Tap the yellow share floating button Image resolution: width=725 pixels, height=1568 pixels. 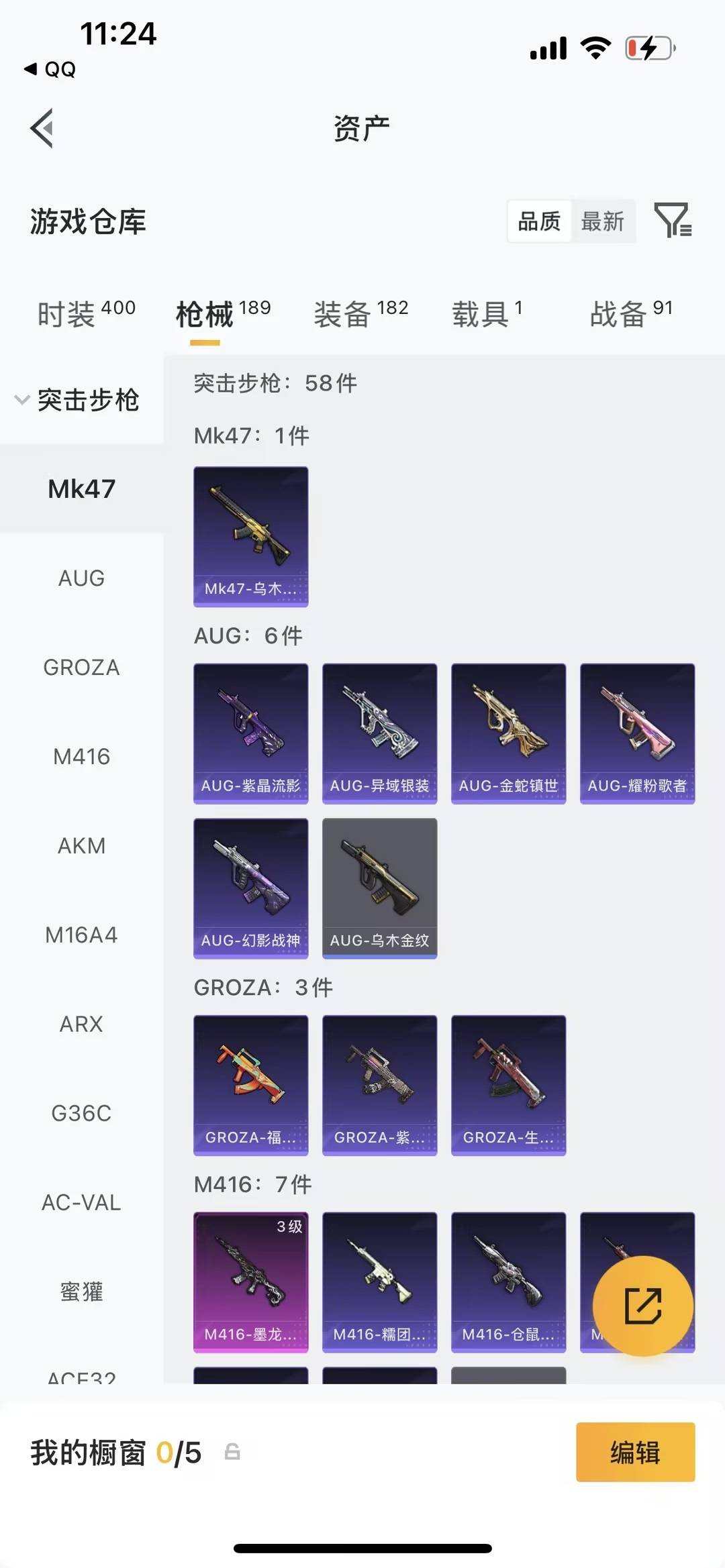pos(643,1306)
